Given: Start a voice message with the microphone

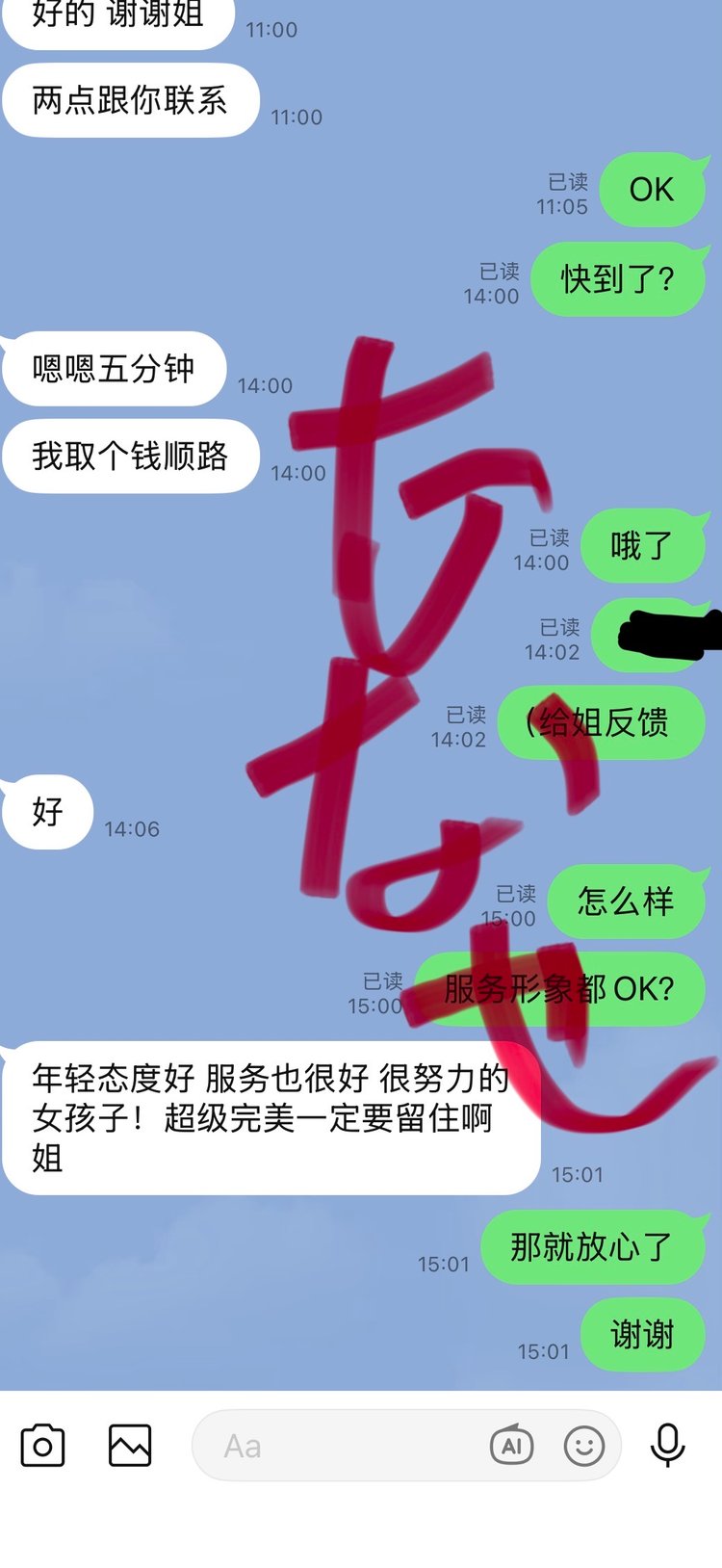Looking at the screenshot, I should [667, 1445].
